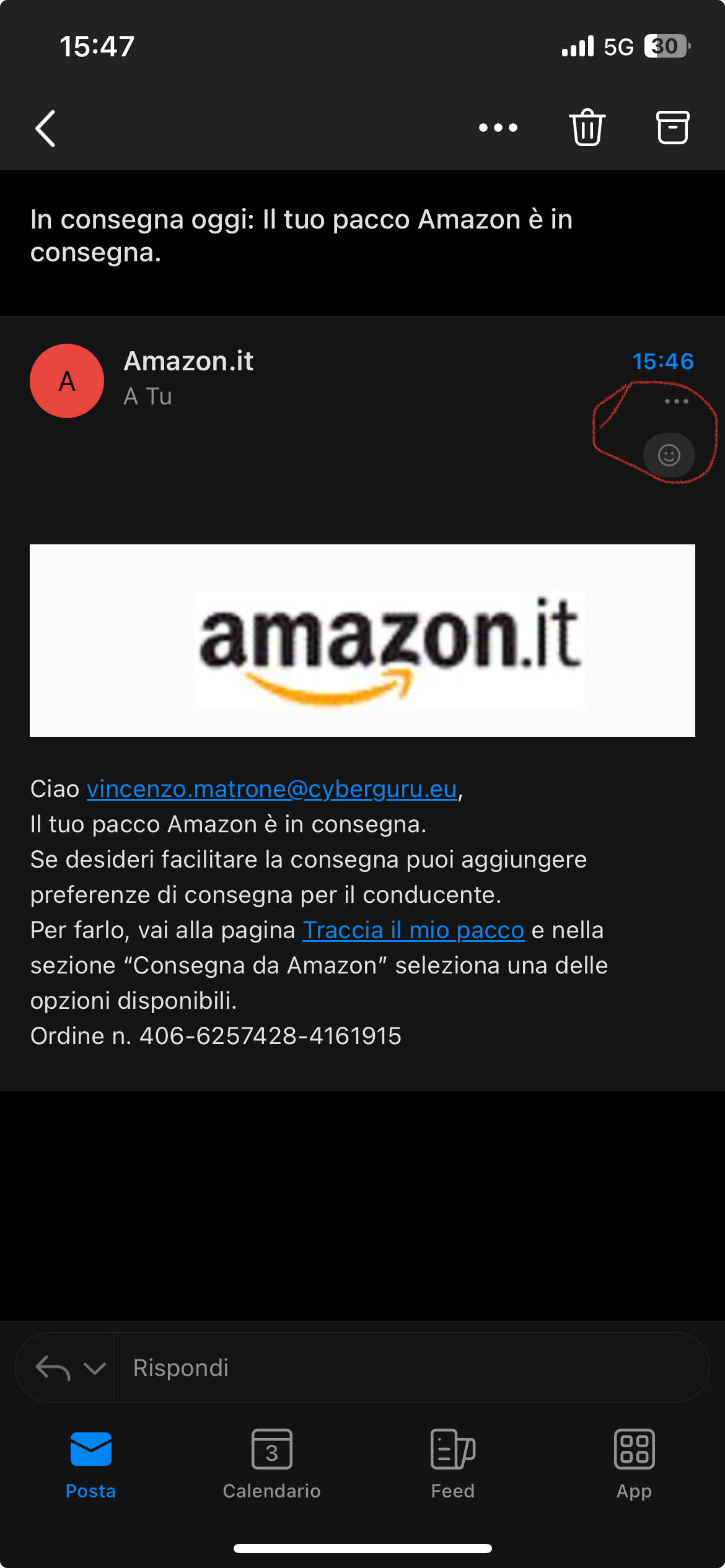Open the Traccia il mio pacco link
Image resolution: width=725 pixels, height=1568 pixels.
(x=413, y=931)
